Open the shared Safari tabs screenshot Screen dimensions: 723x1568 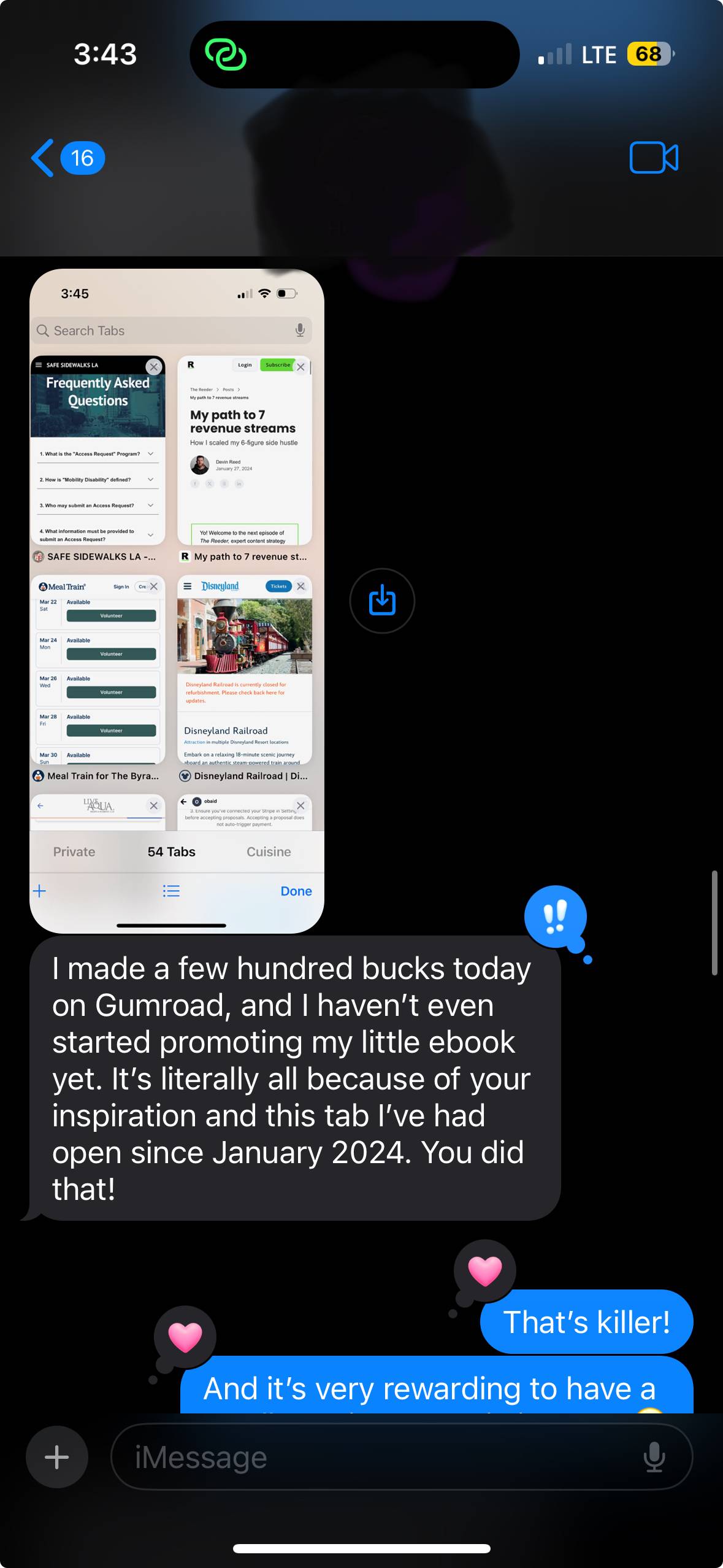coord(177,601)
